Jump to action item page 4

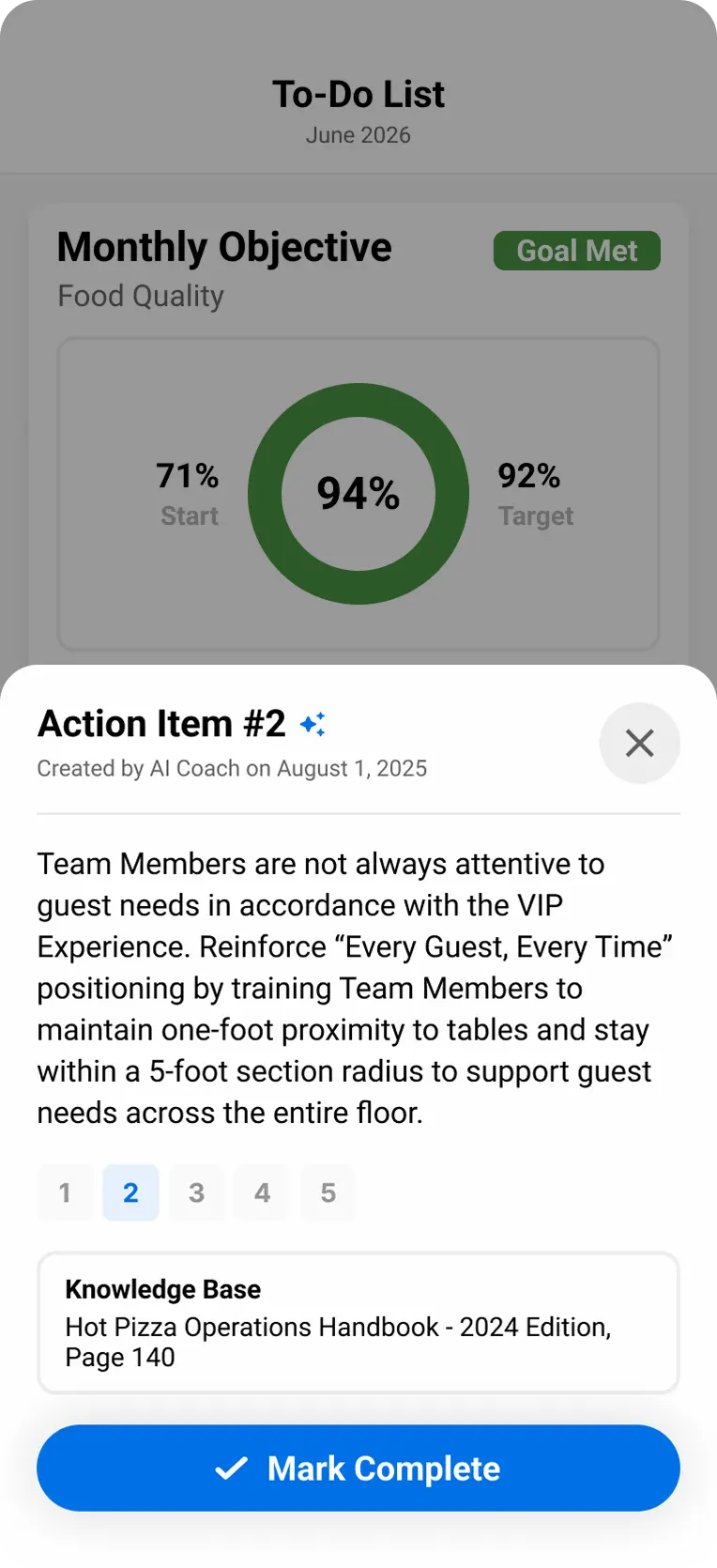click(262, 1192)
